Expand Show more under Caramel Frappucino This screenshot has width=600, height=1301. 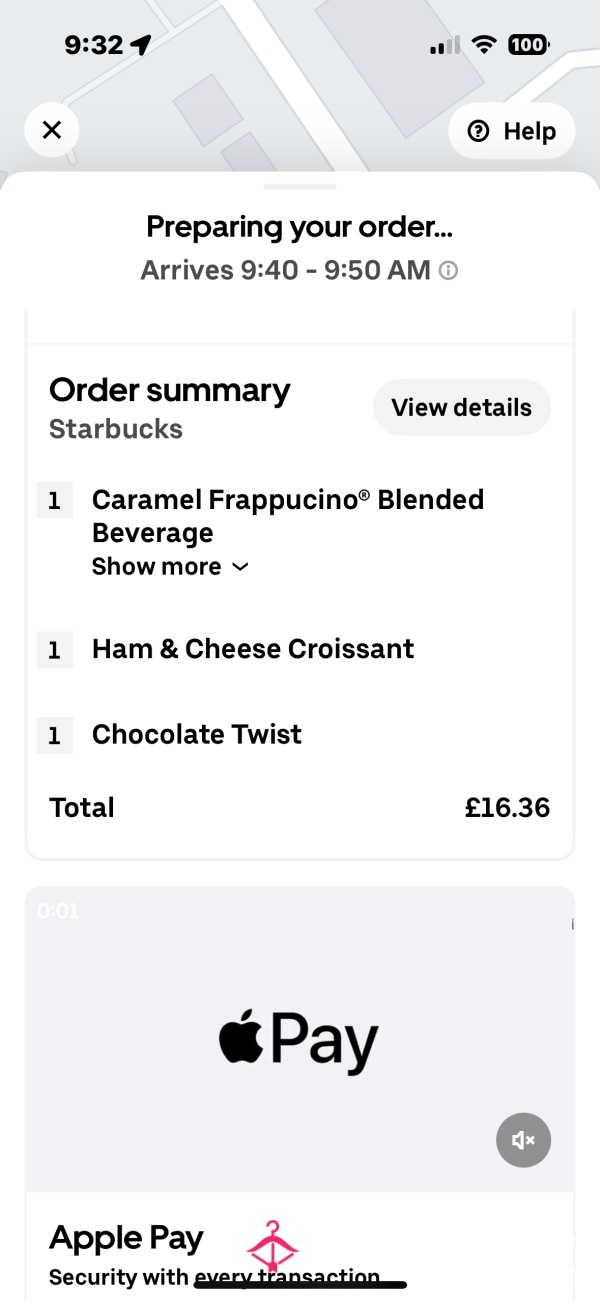170,566
